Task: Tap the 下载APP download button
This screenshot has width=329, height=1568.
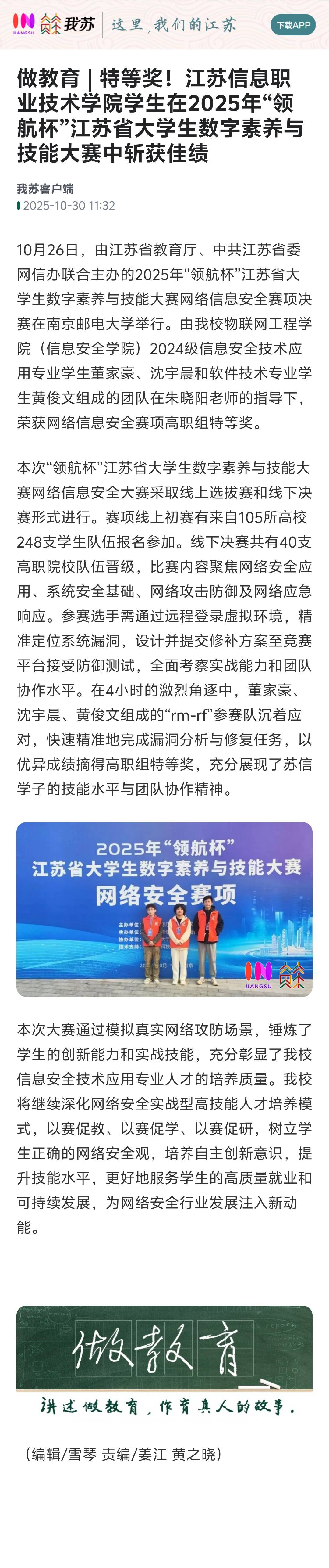Action: [x=293, y=25]
